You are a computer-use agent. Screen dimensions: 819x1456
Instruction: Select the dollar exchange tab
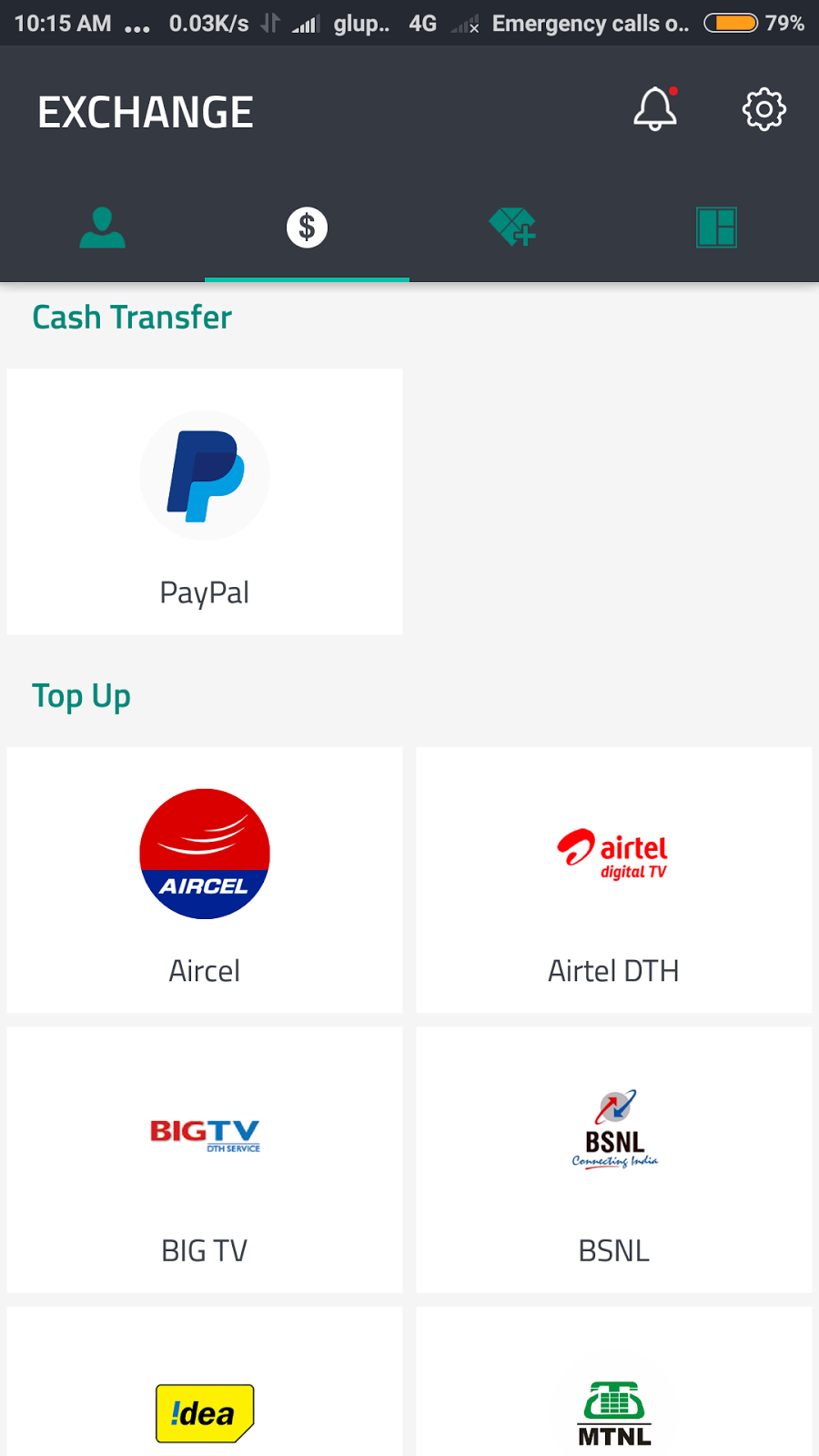tap(307, 227)
